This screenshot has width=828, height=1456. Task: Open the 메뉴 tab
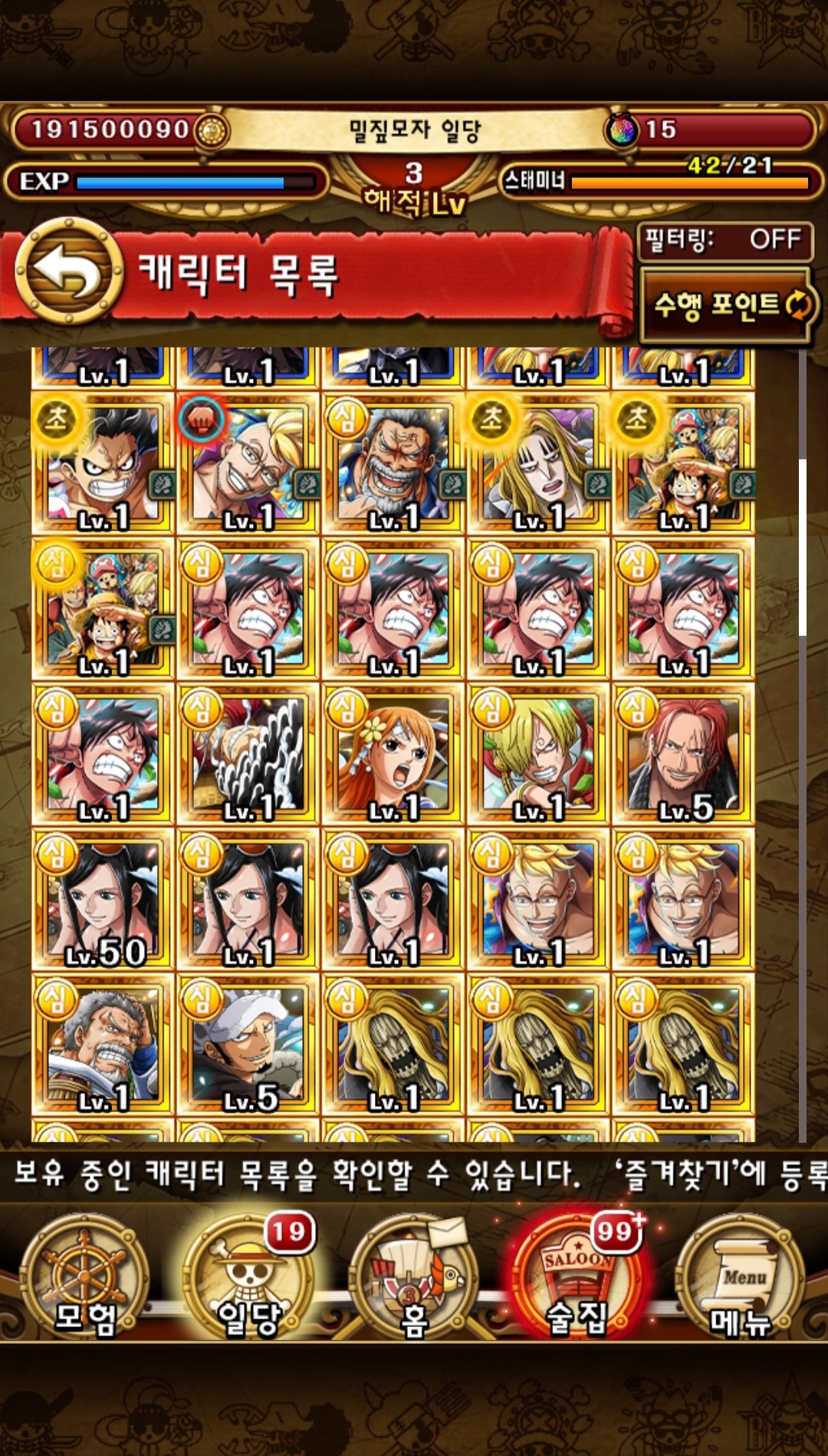point(740,1277)
